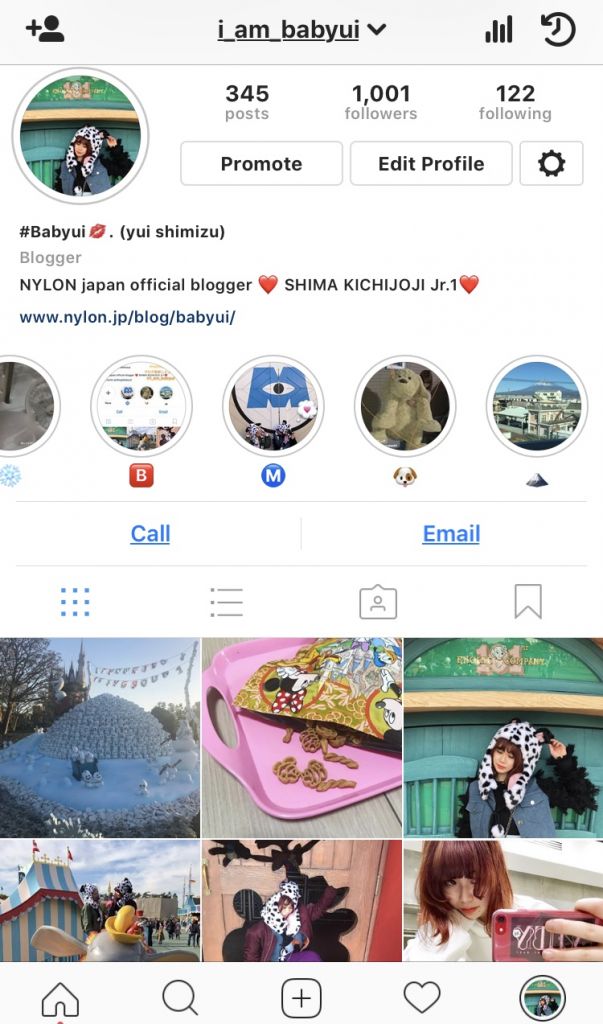The width and height of the screenshot is (603, 1024).
Task: View the M story highlight
Action: (x=273, y=407)
